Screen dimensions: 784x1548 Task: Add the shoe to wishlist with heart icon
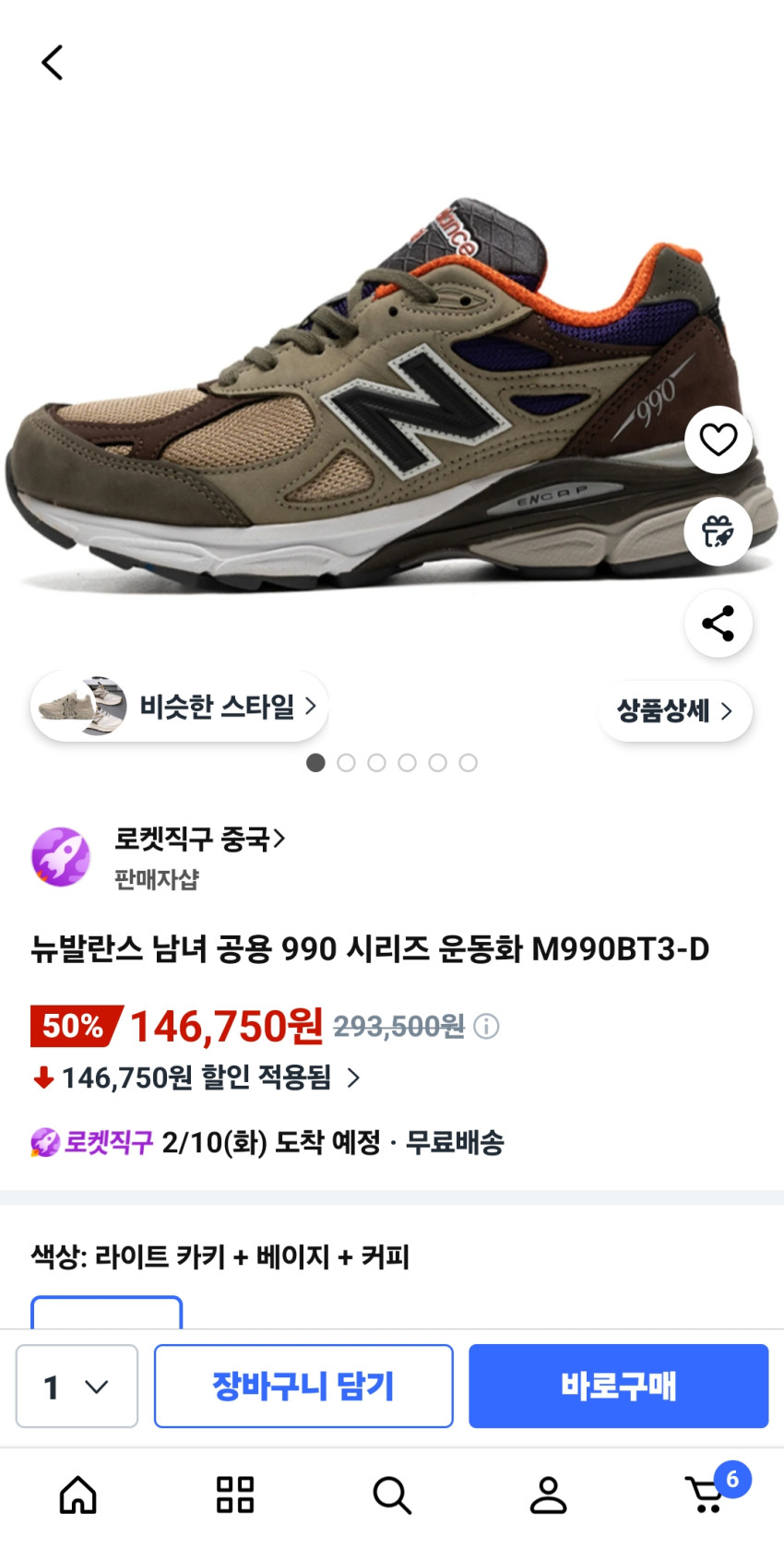[718, 440]
